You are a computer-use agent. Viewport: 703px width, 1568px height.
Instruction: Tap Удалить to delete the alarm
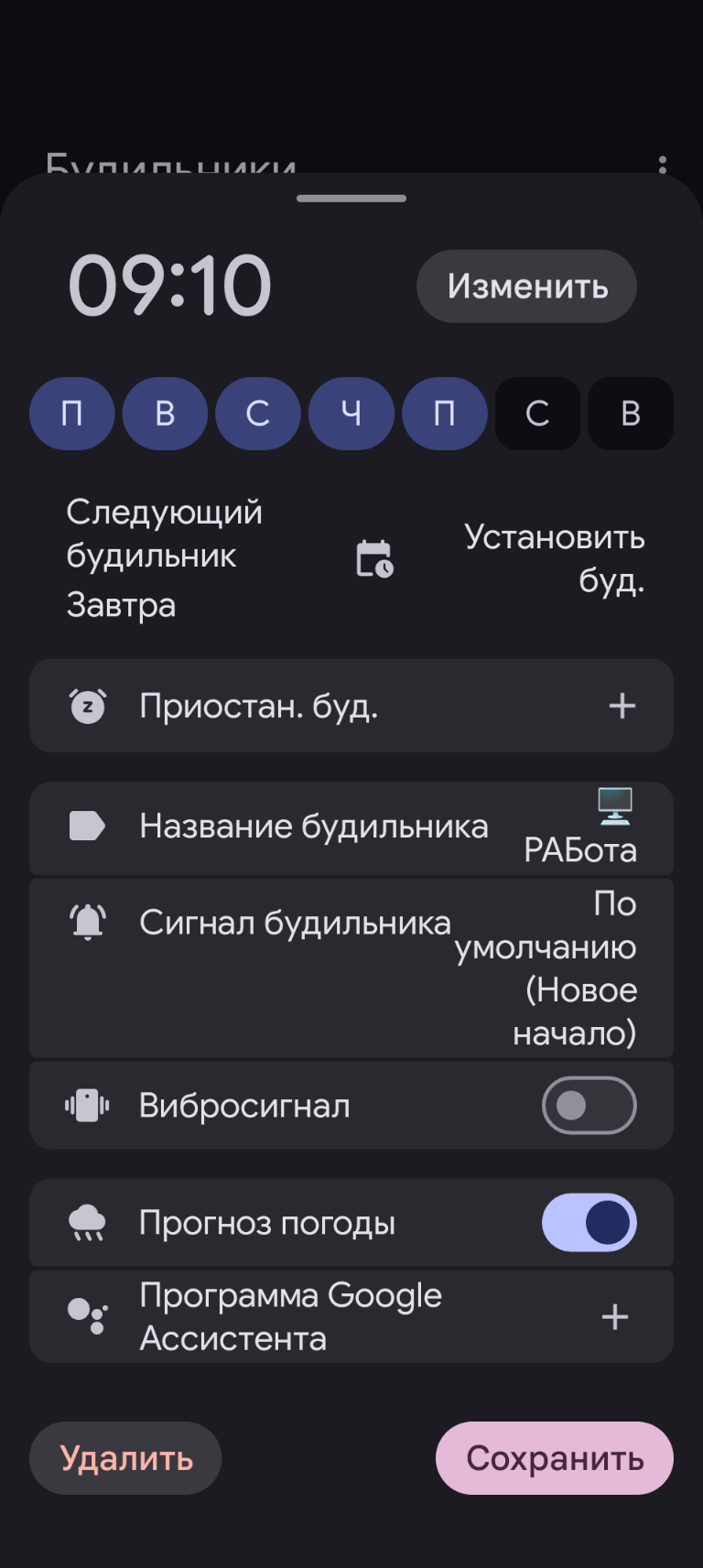[126, 1458]
